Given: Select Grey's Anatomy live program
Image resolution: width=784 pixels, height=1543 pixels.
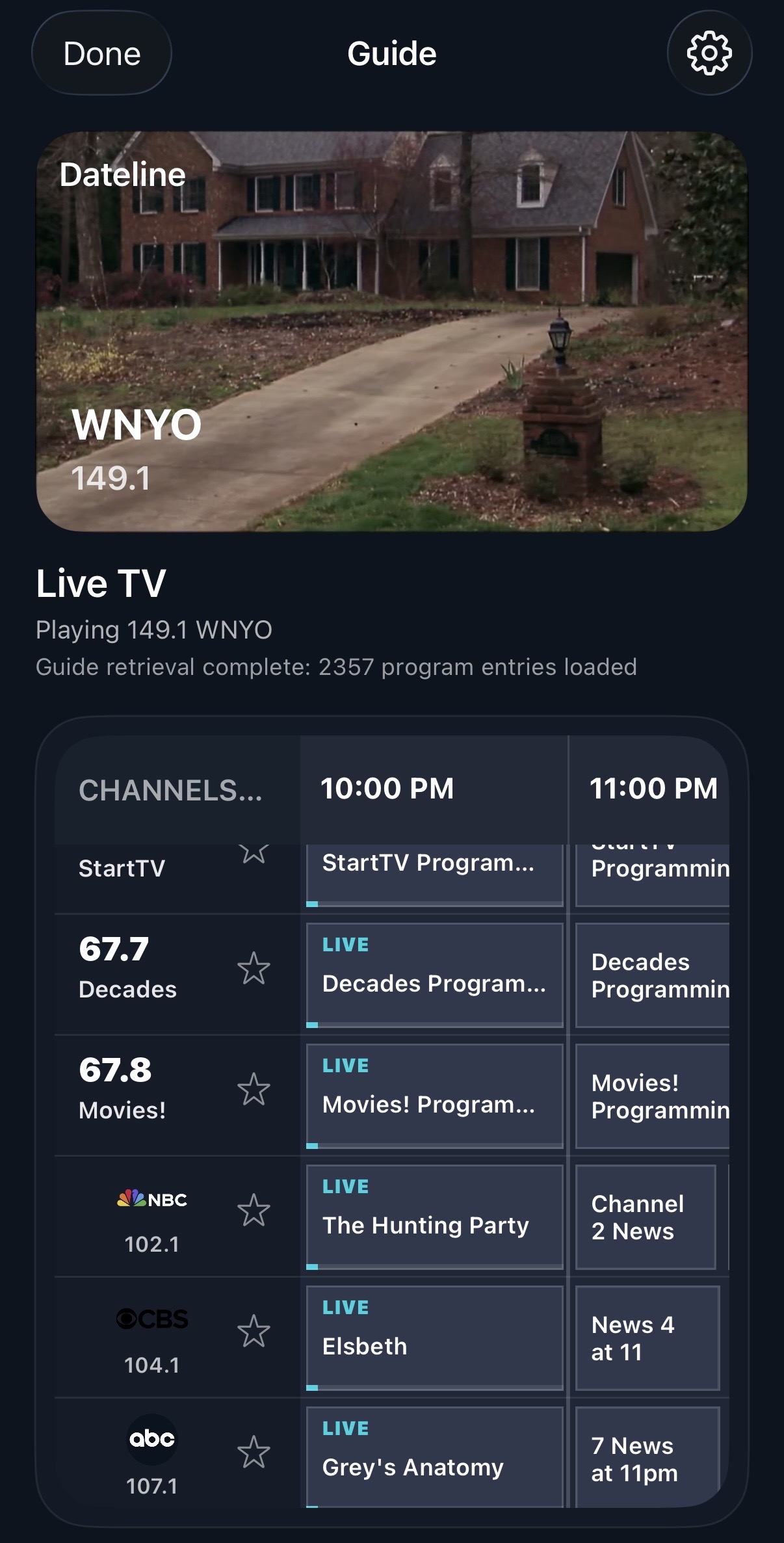Looking at the screenshot, I should (434, 1457).
